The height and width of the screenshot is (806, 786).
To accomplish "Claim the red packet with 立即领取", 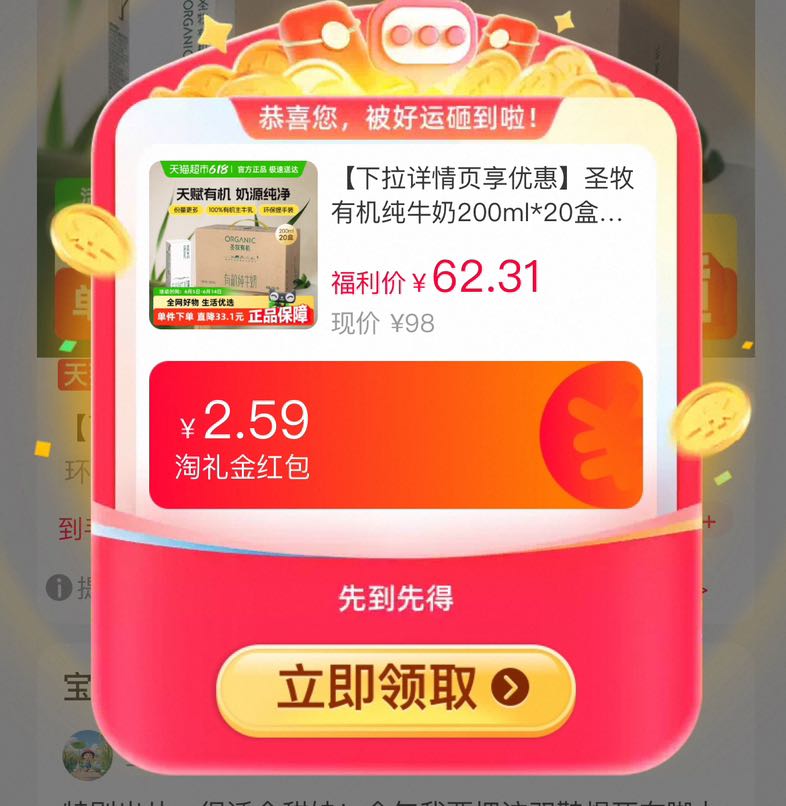I will click(396, 688).
